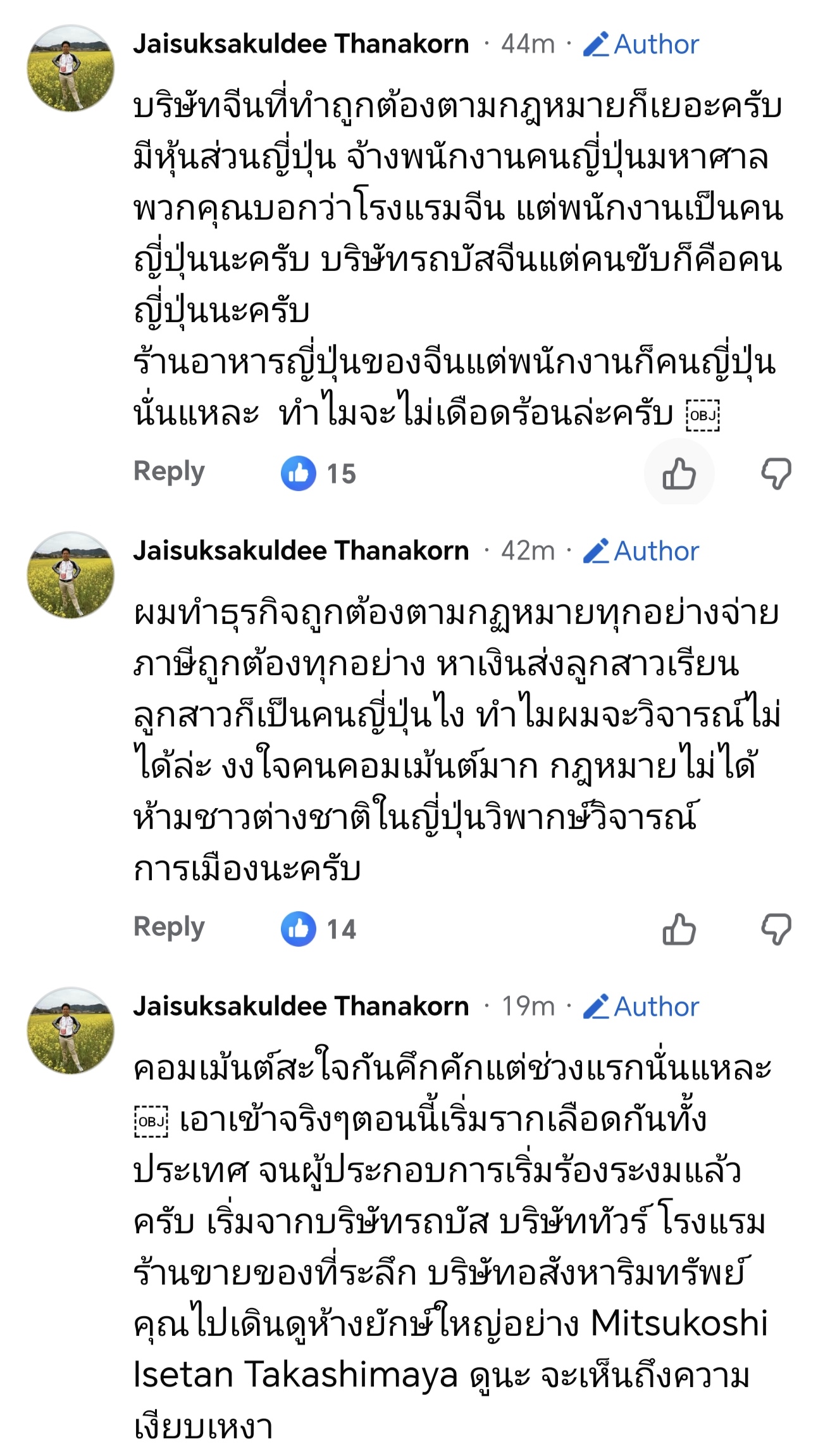This screenshot has width=830, height=1456.
Task: View the 15 likes on the 44m comment
Action: [319, 473]
